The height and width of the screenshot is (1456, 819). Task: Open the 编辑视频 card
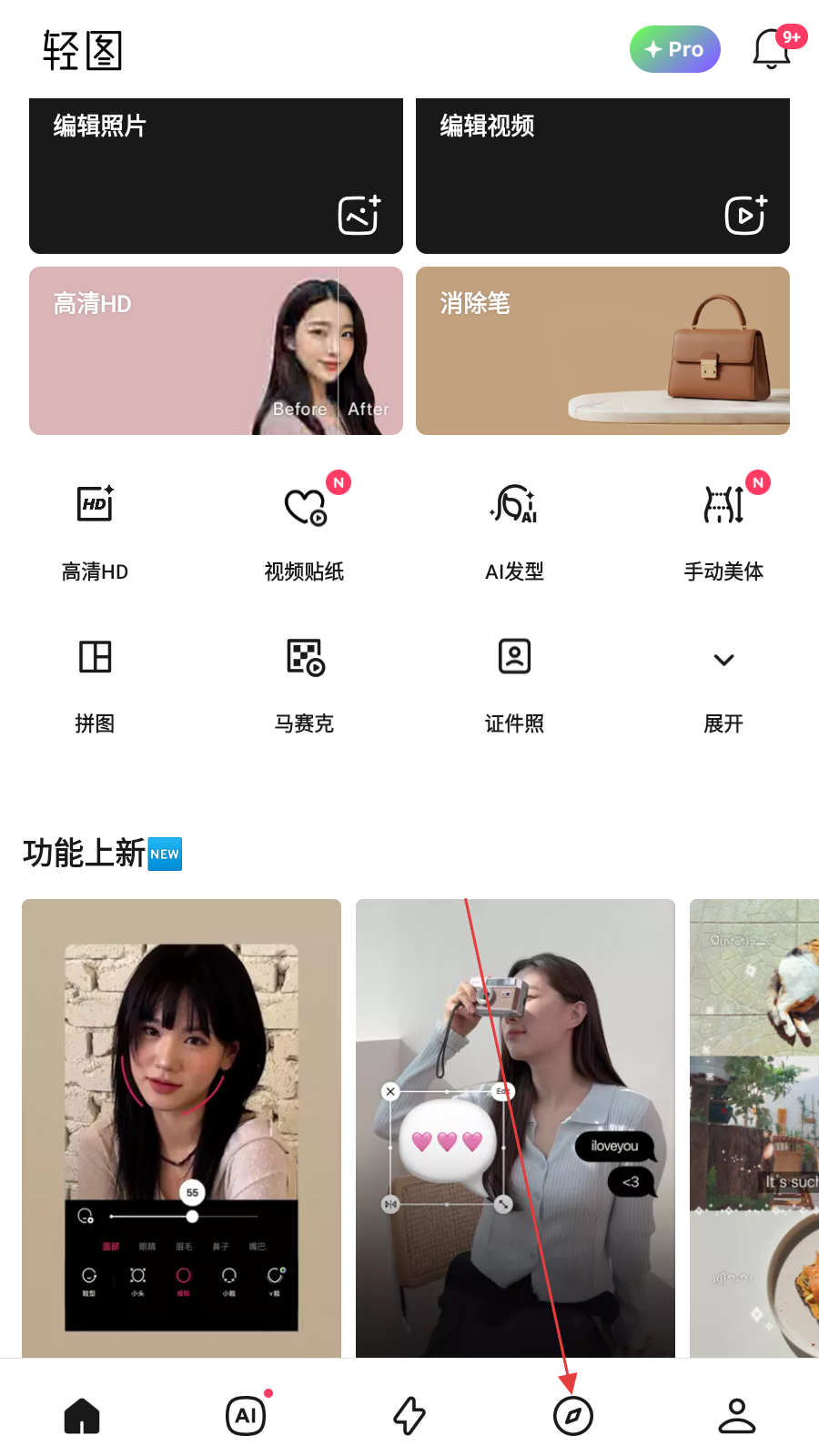point(602,176)
